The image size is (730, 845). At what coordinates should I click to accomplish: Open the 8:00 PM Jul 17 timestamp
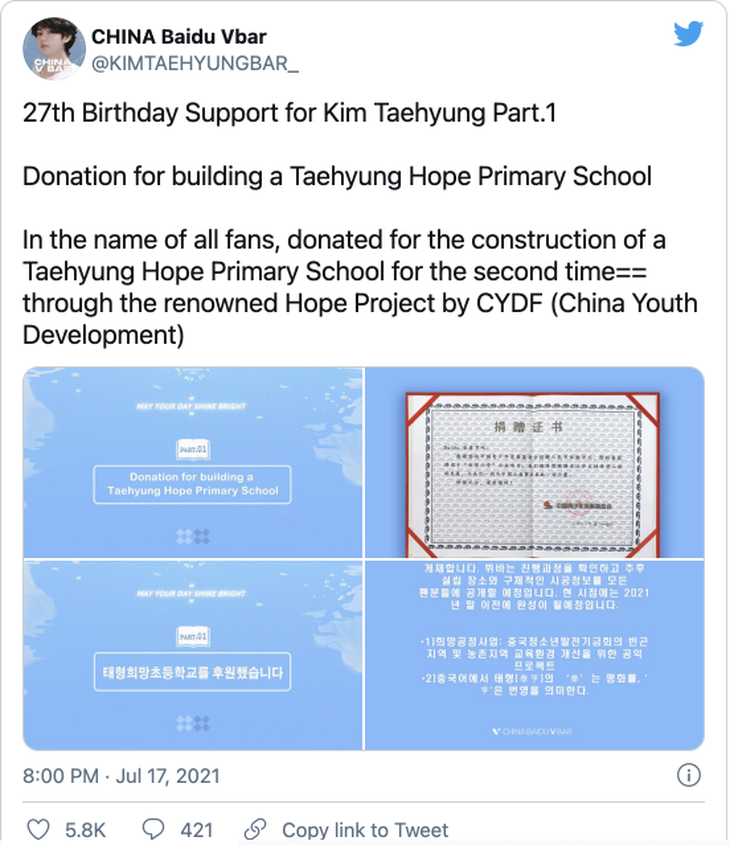121,776
